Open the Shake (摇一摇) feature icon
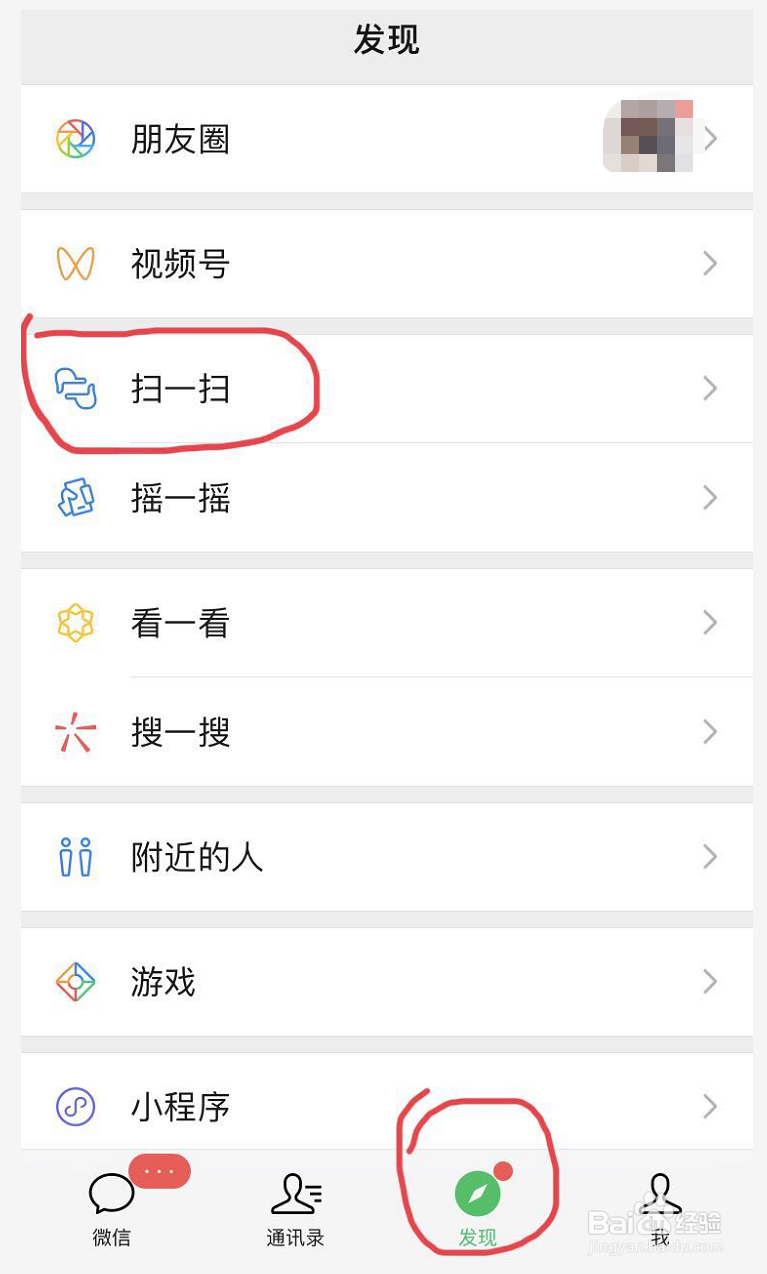 point(75,497)
